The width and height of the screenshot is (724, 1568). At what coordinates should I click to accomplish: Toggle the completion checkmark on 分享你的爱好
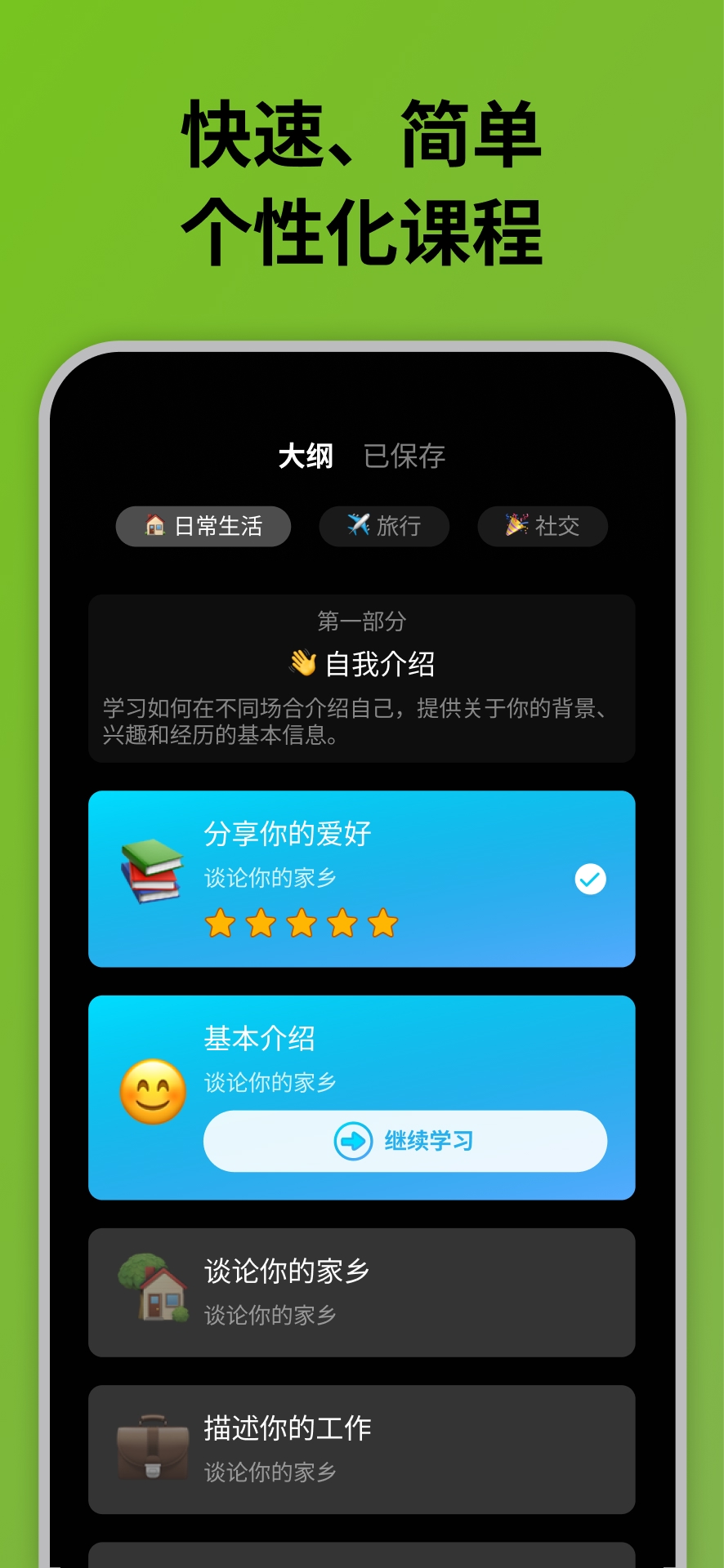point(590,879)
